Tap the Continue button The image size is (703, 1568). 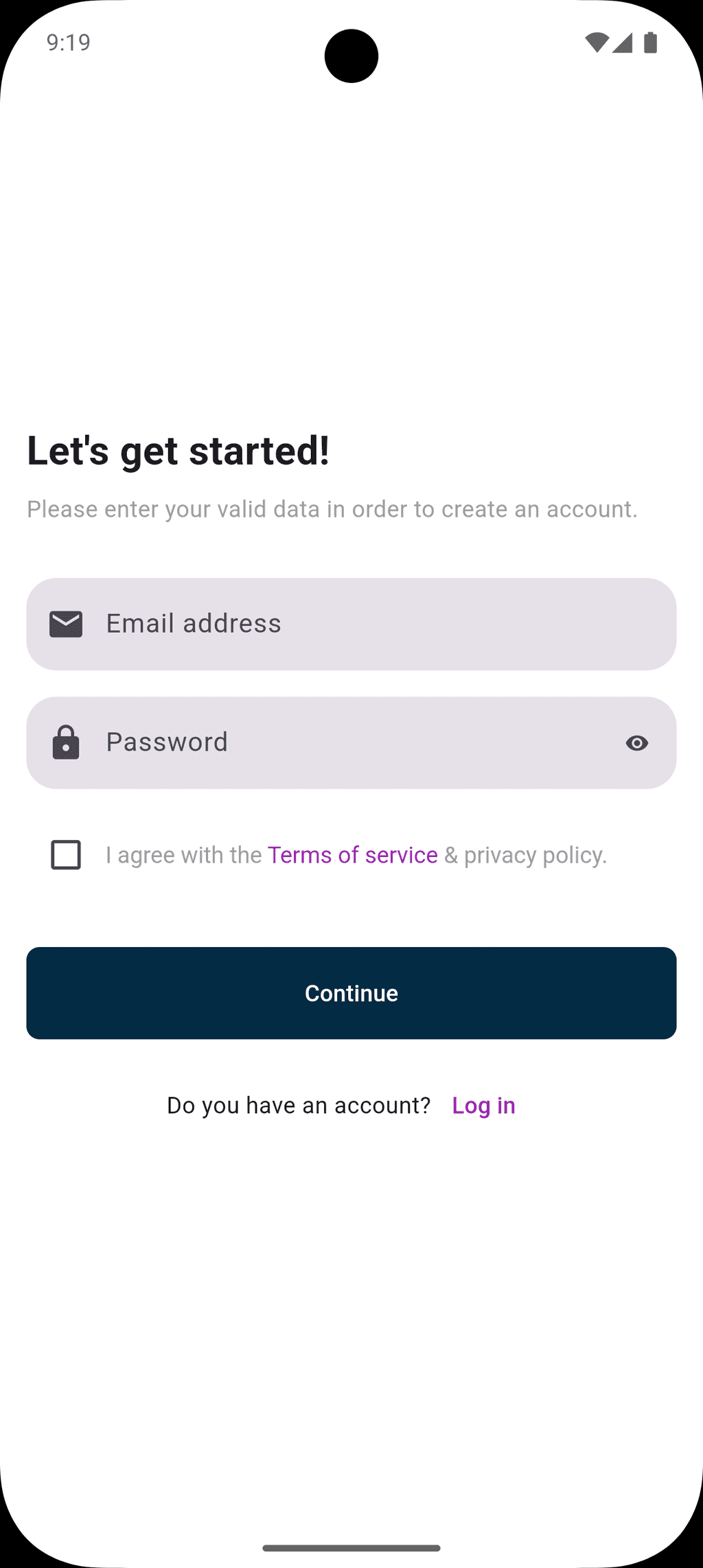point(351,993)
